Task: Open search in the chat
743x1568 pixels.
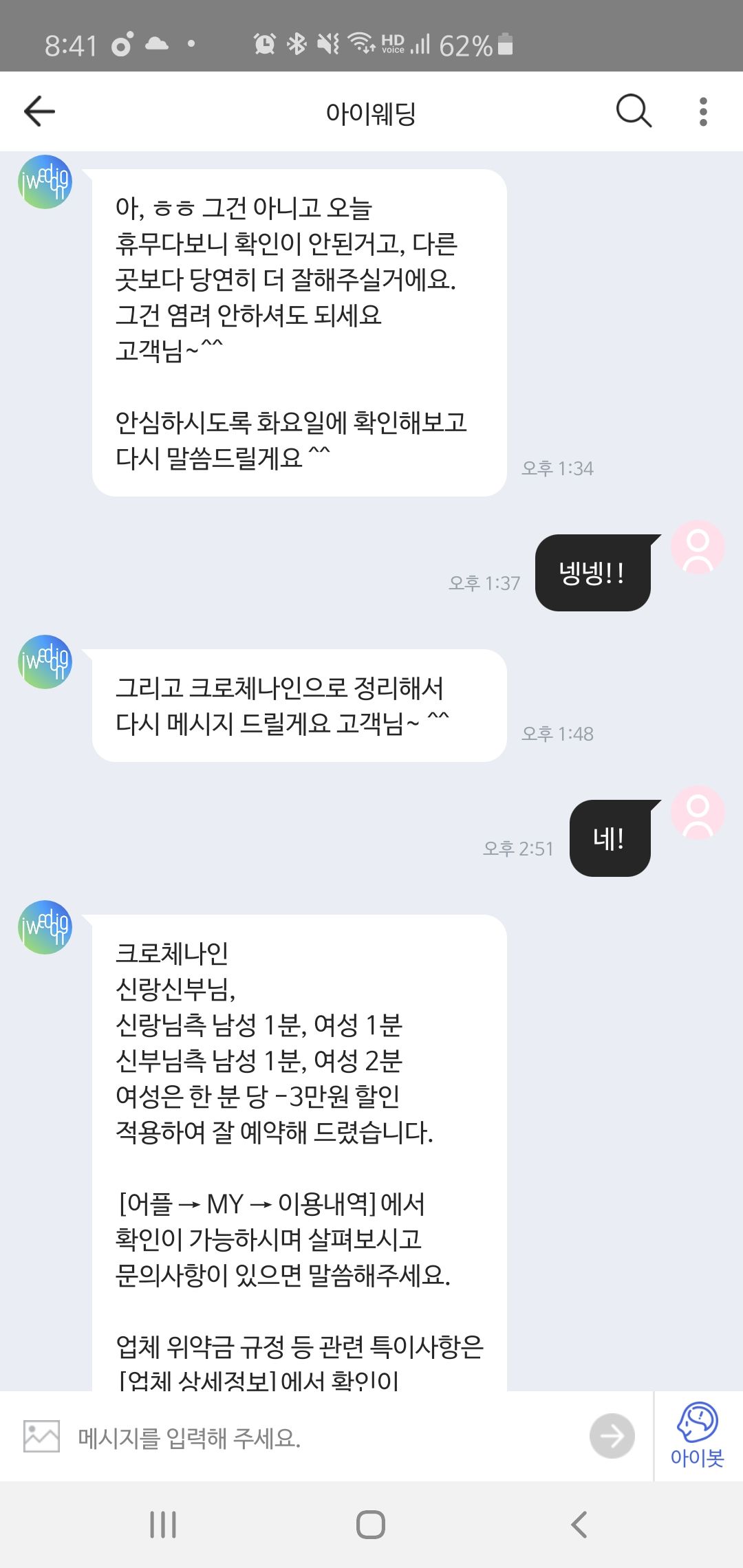Action: tap(634, 111)
